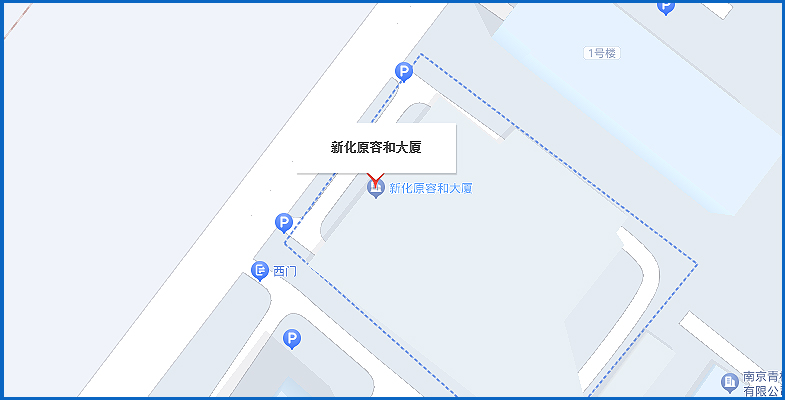Select the 1号楼 building label
Viewport: 785px width, 400px height.
pos(602,53)
